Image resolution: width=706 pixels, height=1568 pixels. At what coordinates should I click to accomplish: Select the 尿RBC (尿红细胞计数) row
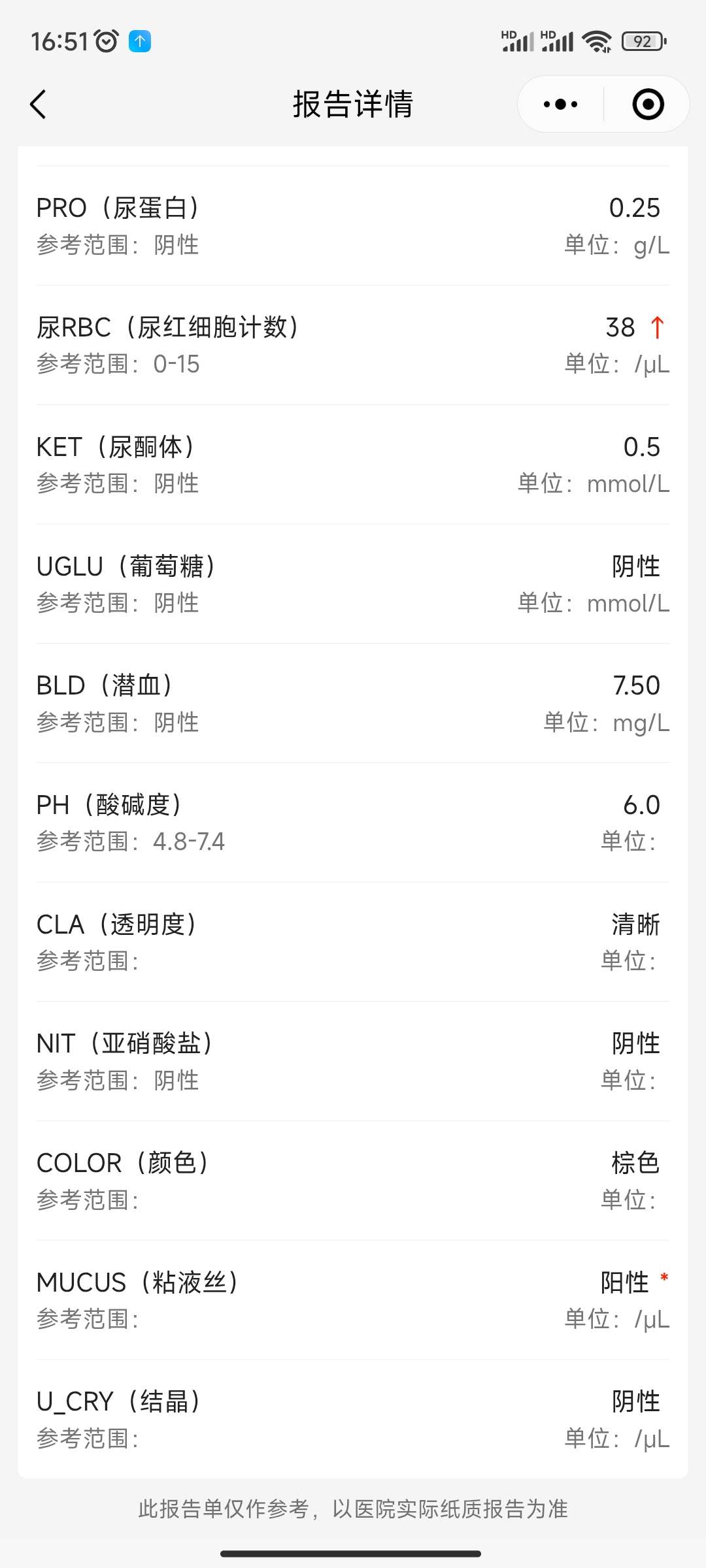pos(353,344)
